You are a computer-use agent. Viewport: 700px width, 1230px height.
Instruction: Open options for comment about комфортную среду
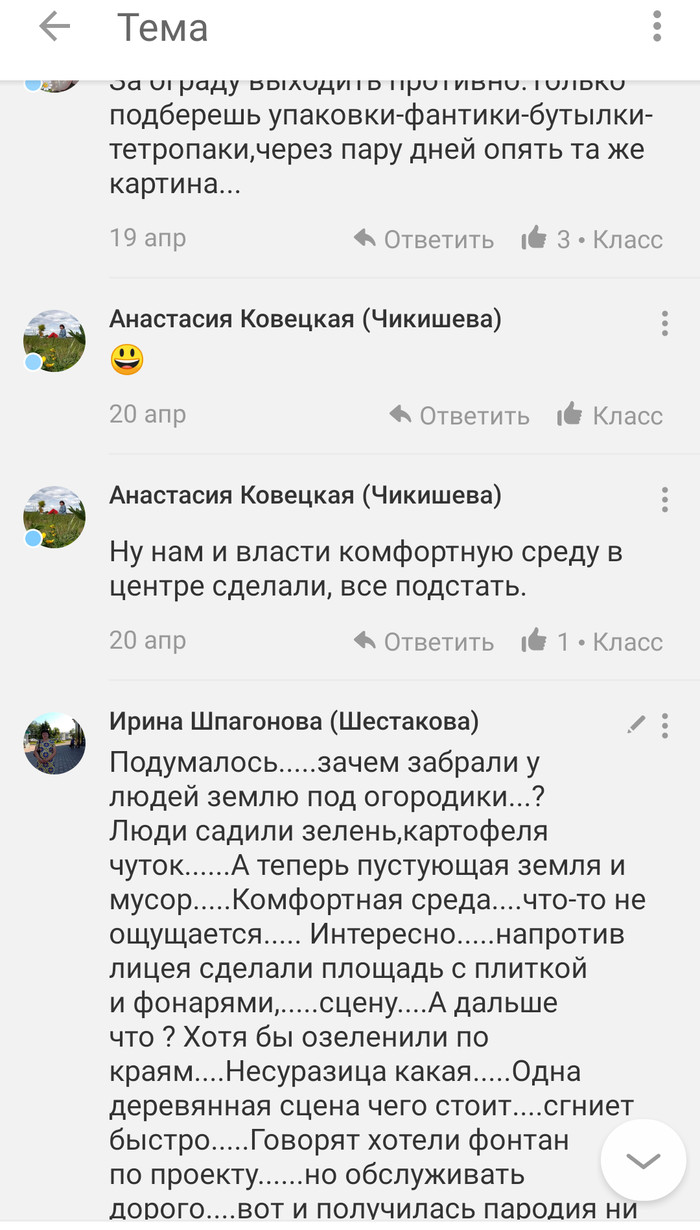click(x=664, y=499)
